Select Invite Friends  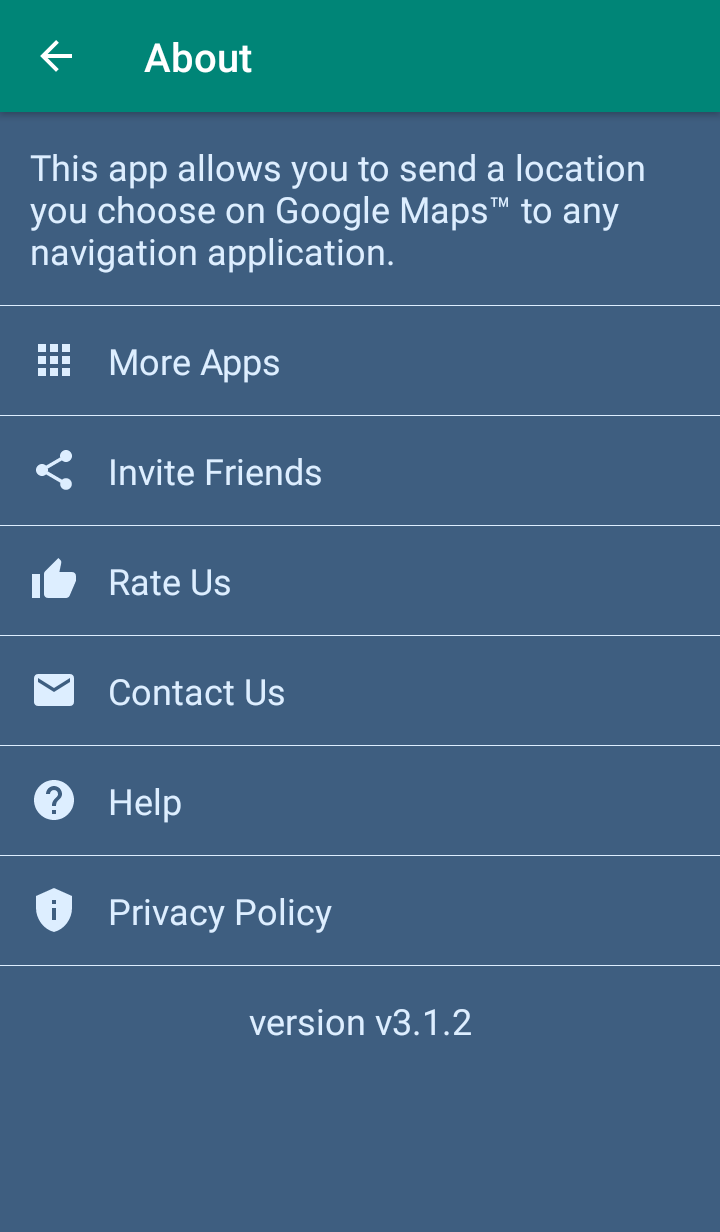point(360,471)
